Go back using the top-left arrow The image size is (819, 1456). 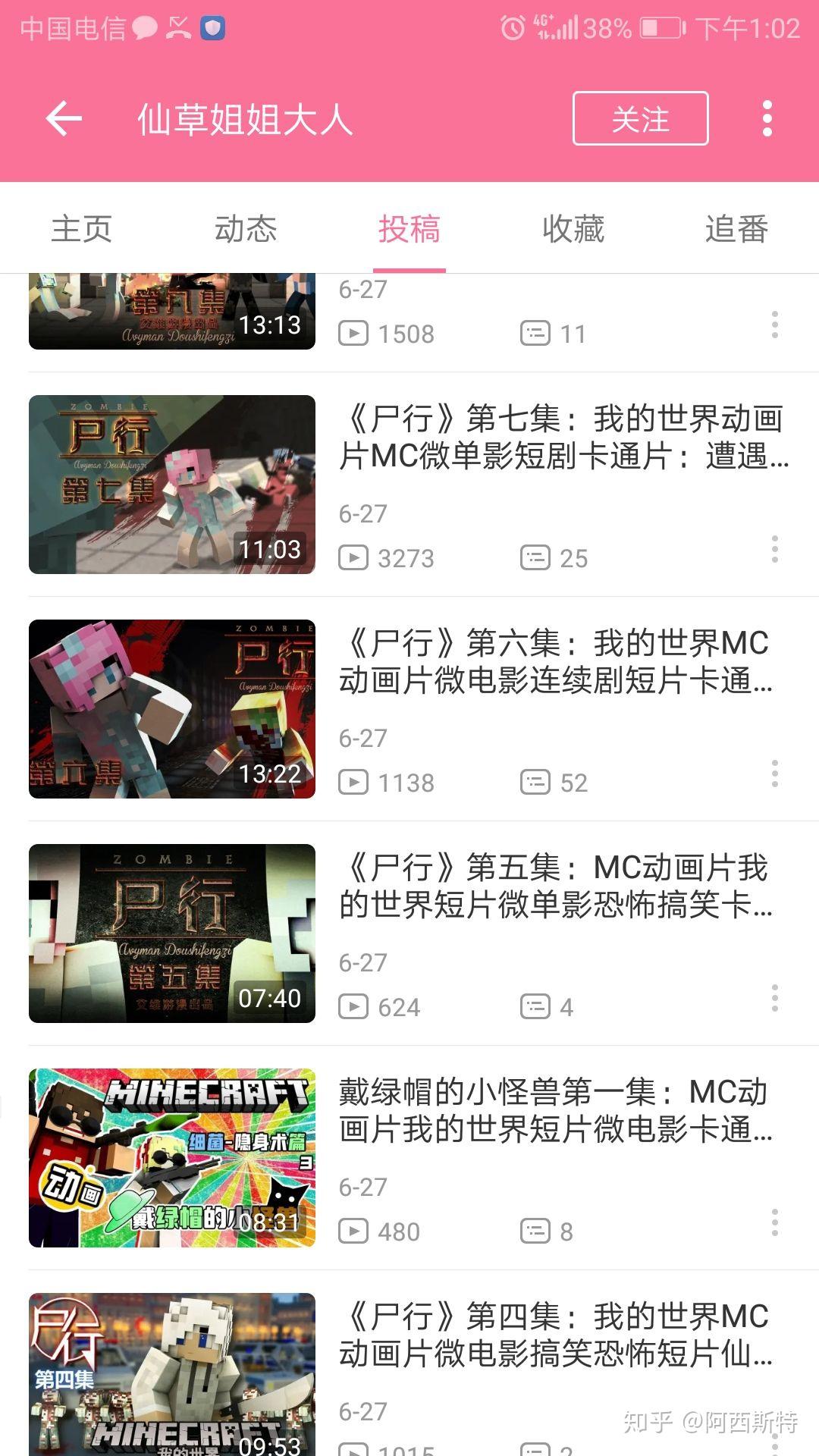[64, 119]
